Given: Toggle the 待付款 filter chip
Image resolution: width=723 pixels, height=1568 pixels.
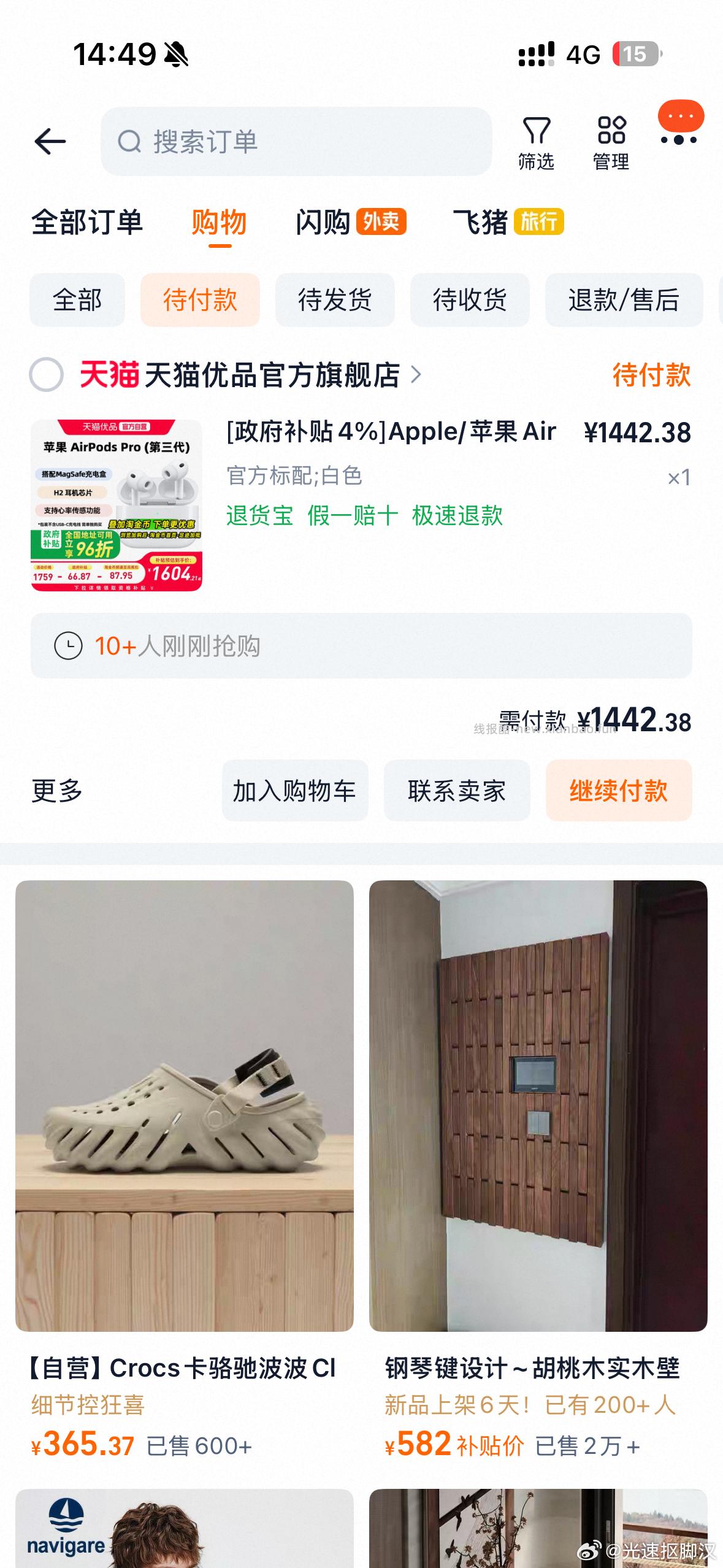Looking at the screenshot, I should click(201, 300).
